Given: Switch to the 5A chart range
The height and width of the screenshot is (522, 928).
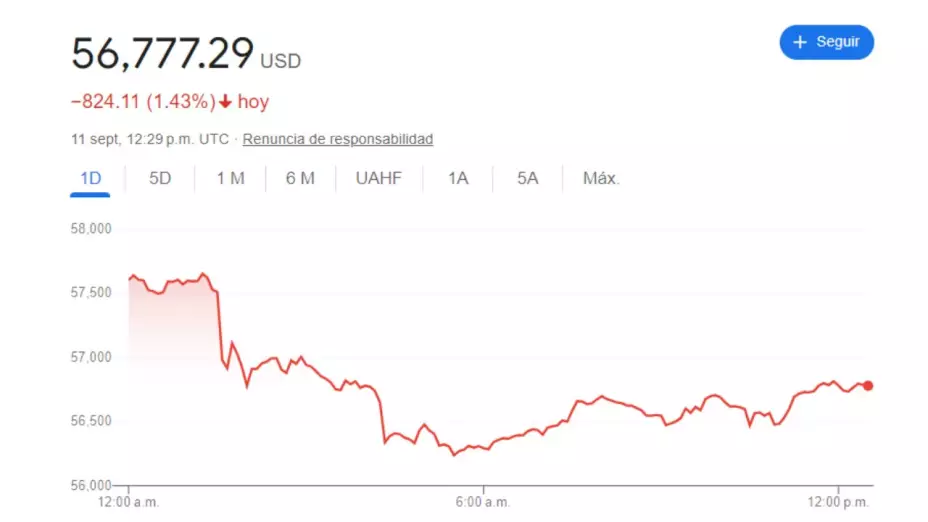Looking at the screenshot, I should pos(528,179).
